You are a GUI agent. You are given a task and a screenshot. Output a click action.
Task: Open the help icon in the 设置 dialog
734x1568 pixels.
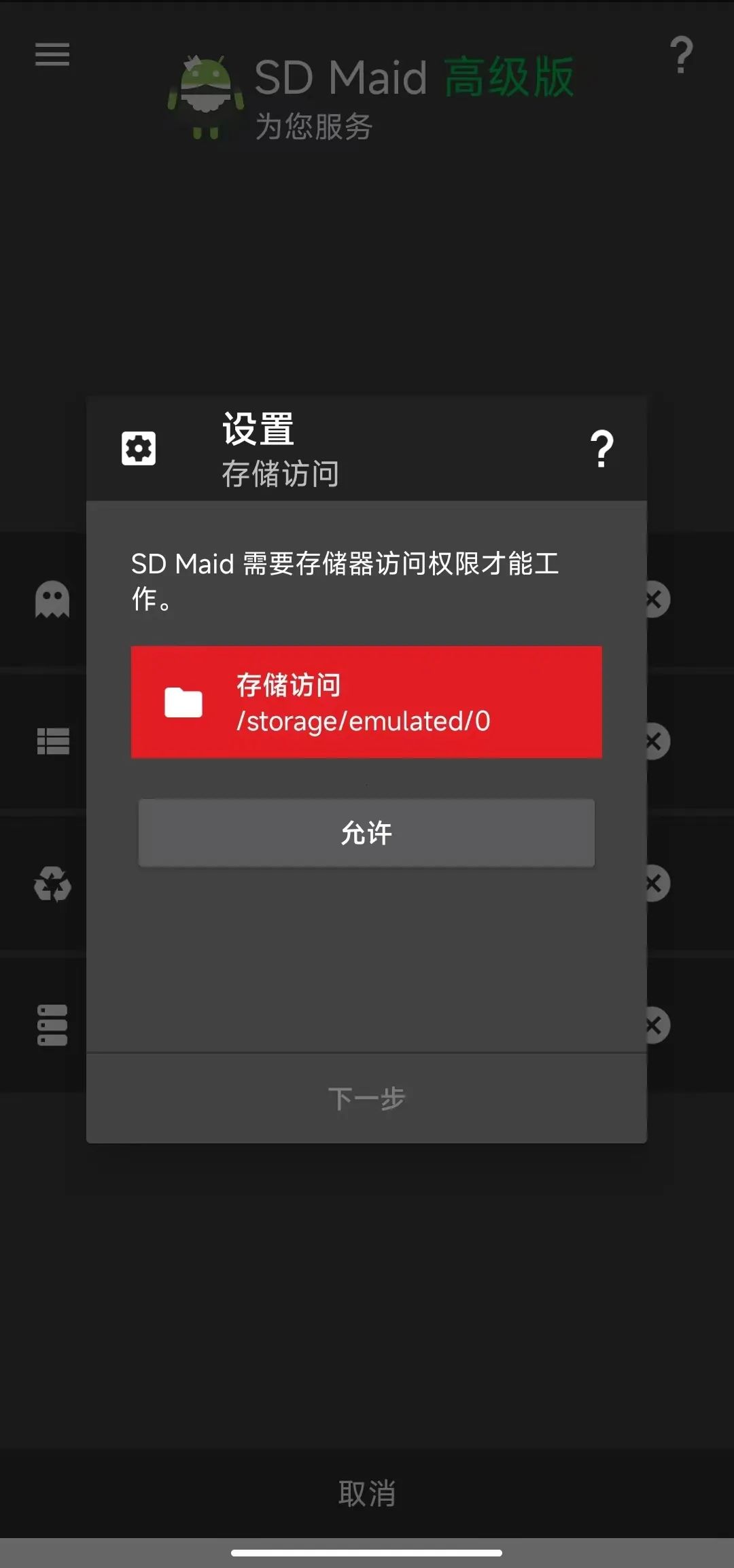coord(601,449)
